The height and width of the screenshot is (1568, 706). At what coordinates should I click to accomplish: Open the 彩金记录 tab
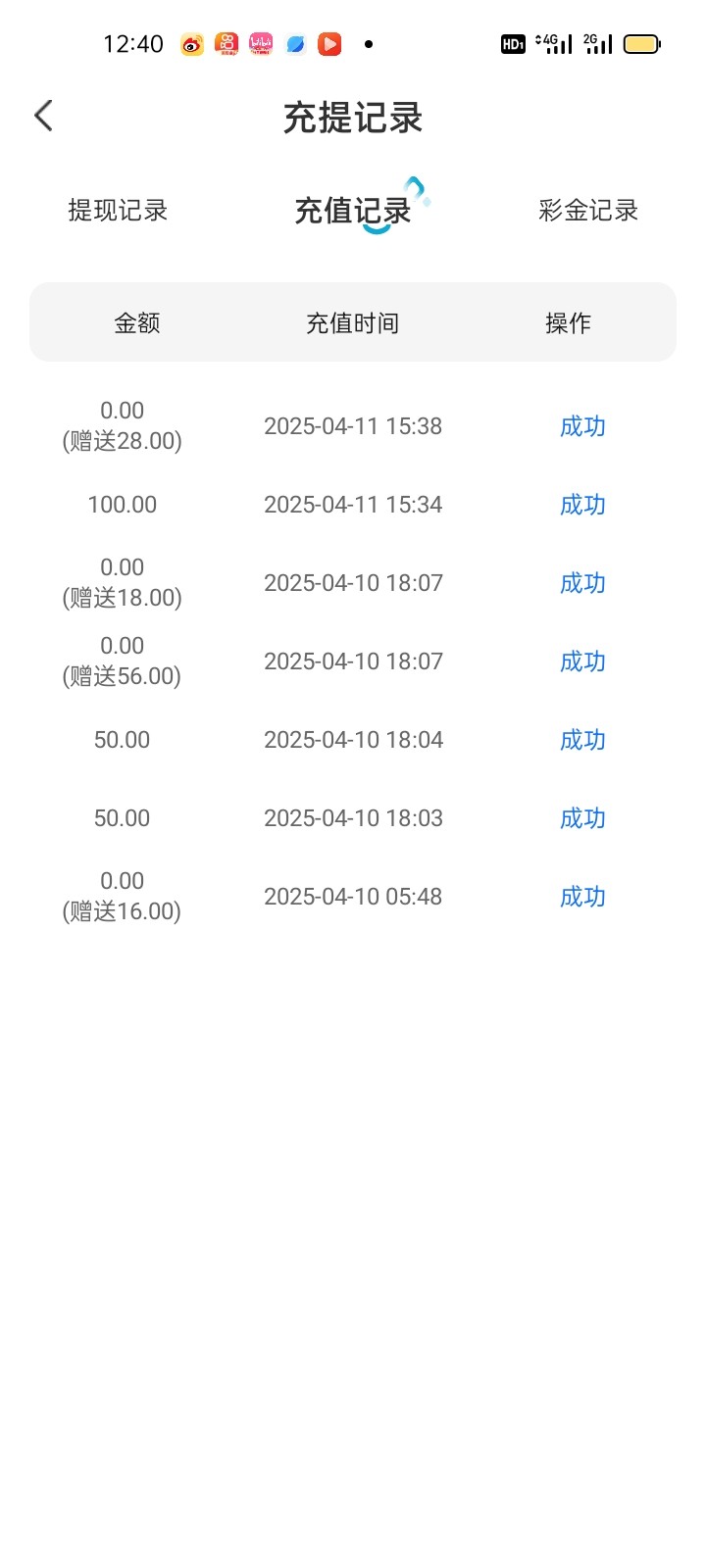click(x=588, y=211)
